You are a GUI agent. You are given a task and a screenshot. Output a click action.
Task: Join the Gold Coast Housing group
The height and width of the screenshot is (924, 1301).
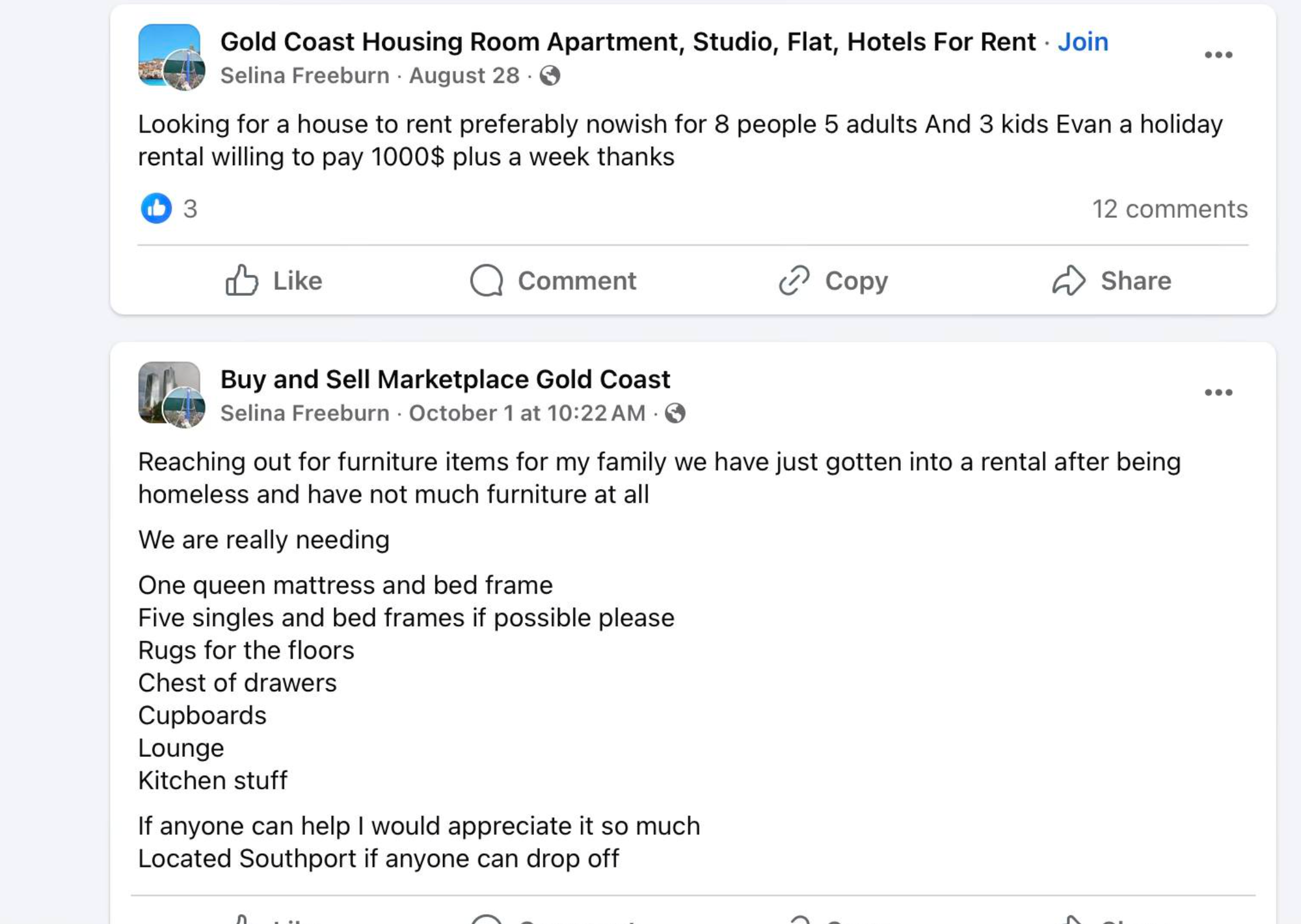[1082, 42]
